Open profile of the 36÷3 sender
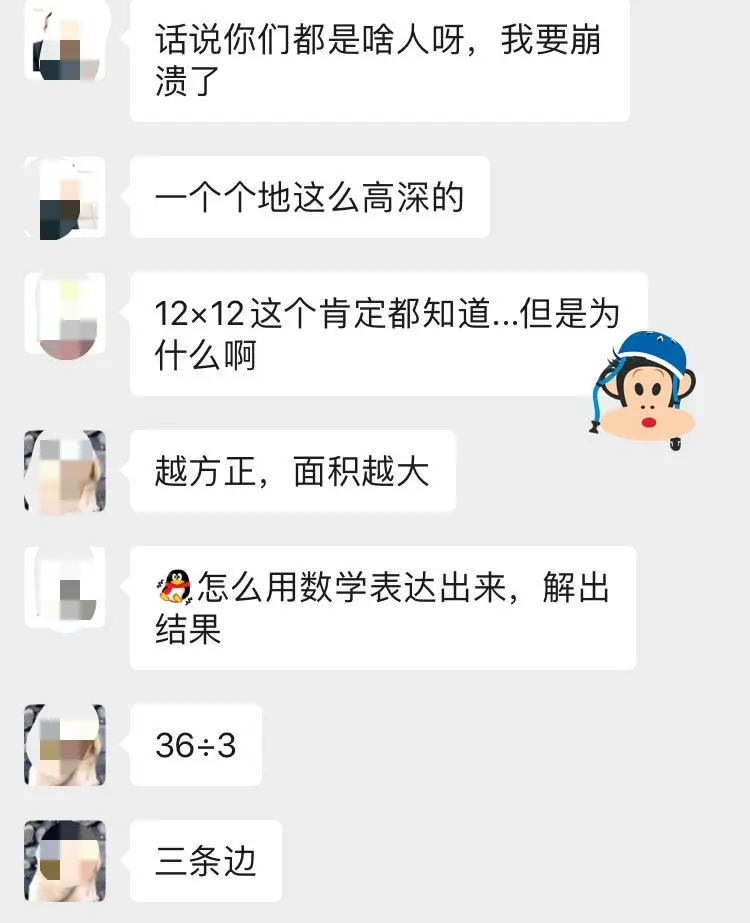The height and width of the screenshot is (923, 750). [x=65, y=745]
